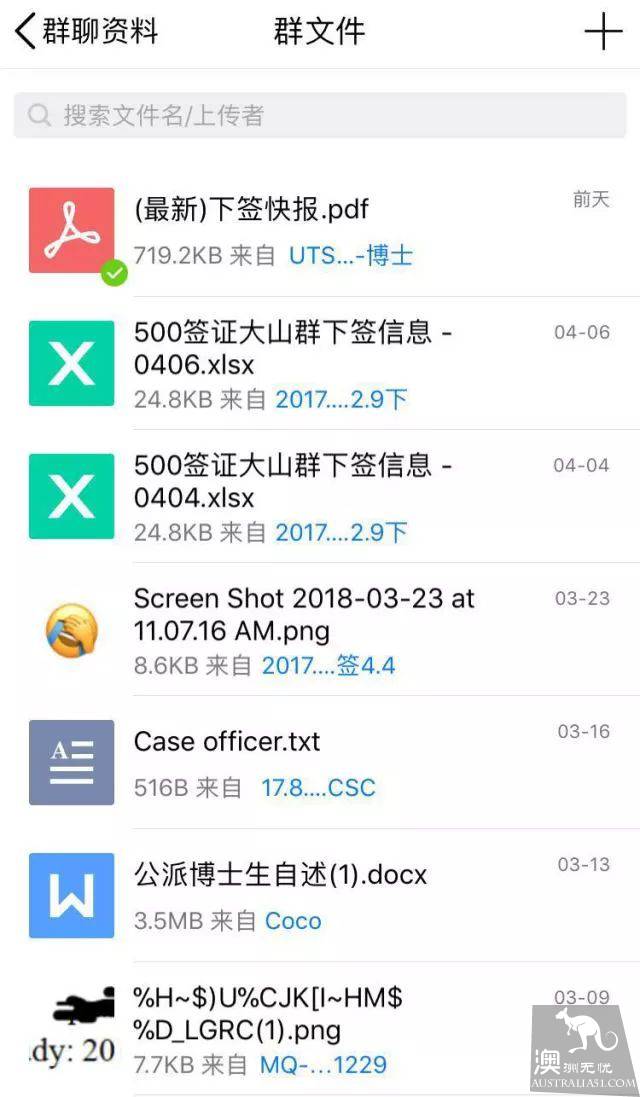
Task: Go back to 群聊资料
Action: click(87, 33)
